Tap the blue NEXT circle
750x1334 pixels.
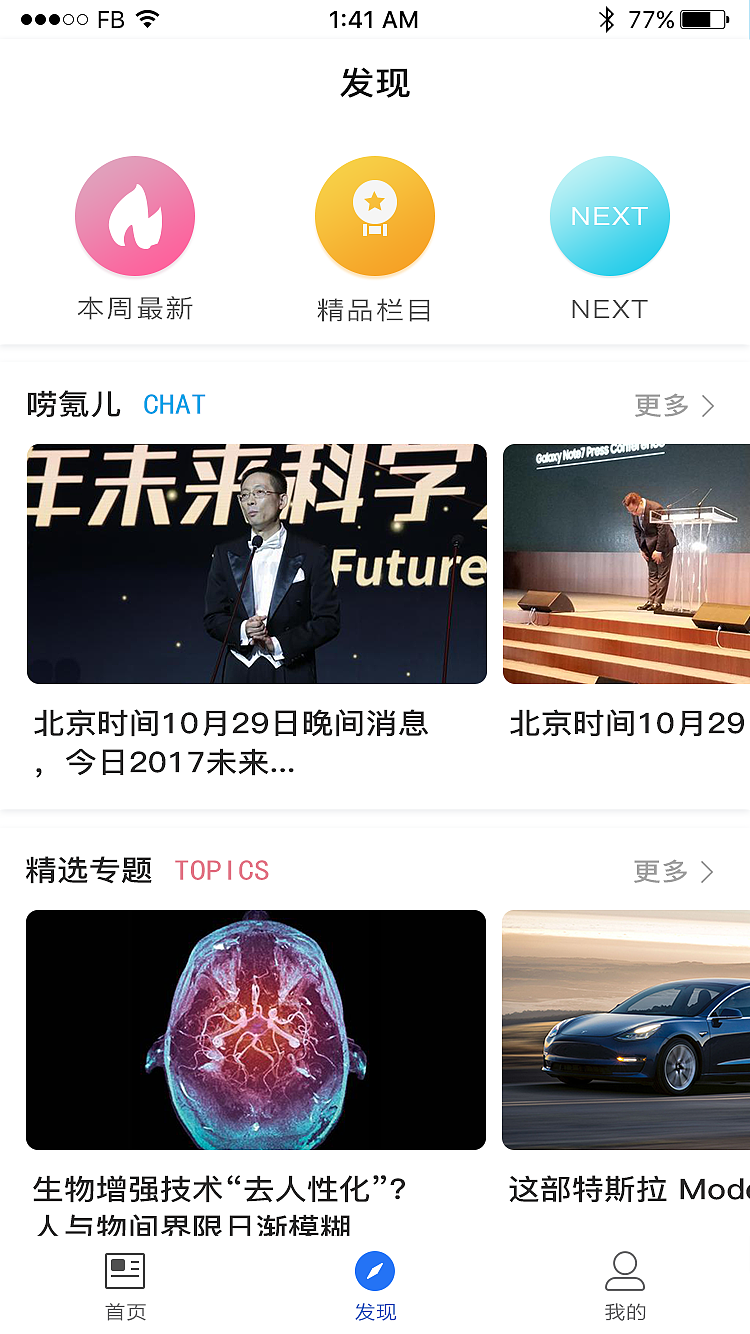(x=609, y=216)
